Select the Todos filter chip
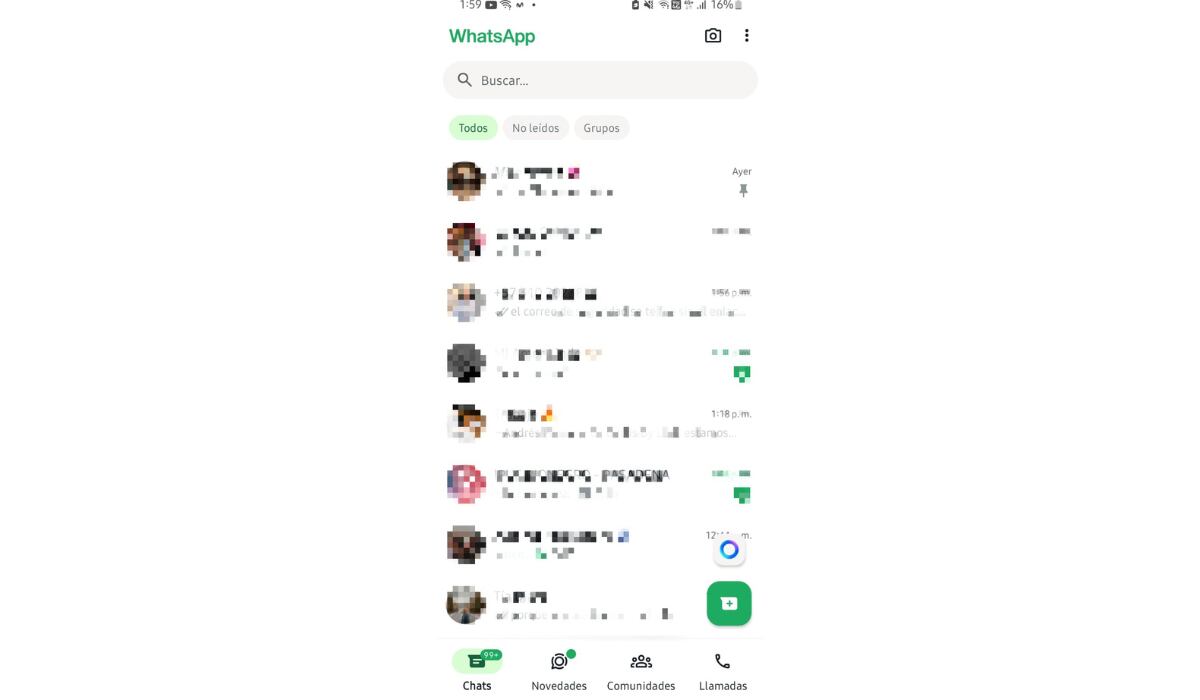 [x=473, y=128]
